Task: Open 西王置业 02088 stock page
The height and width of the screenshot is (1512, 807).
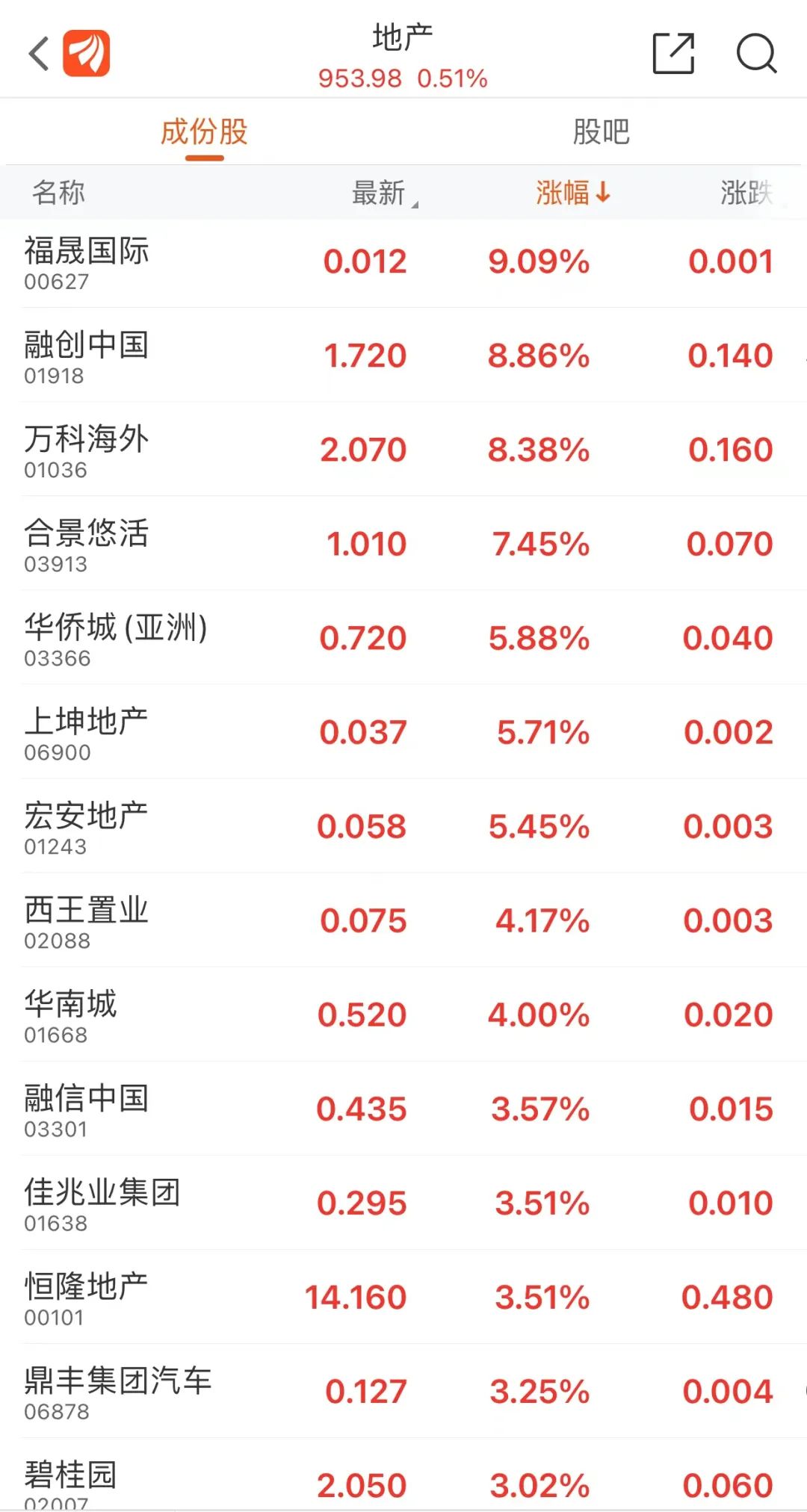Action: click(x=87, y=921)
